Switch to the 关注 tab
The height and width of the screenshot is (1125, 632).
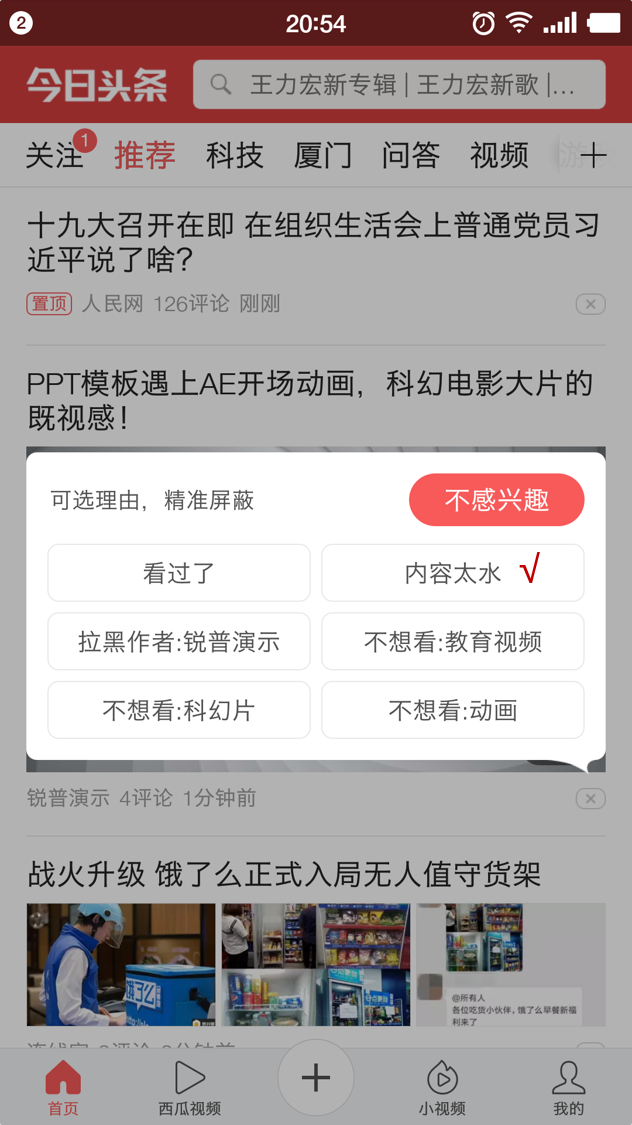54,156
